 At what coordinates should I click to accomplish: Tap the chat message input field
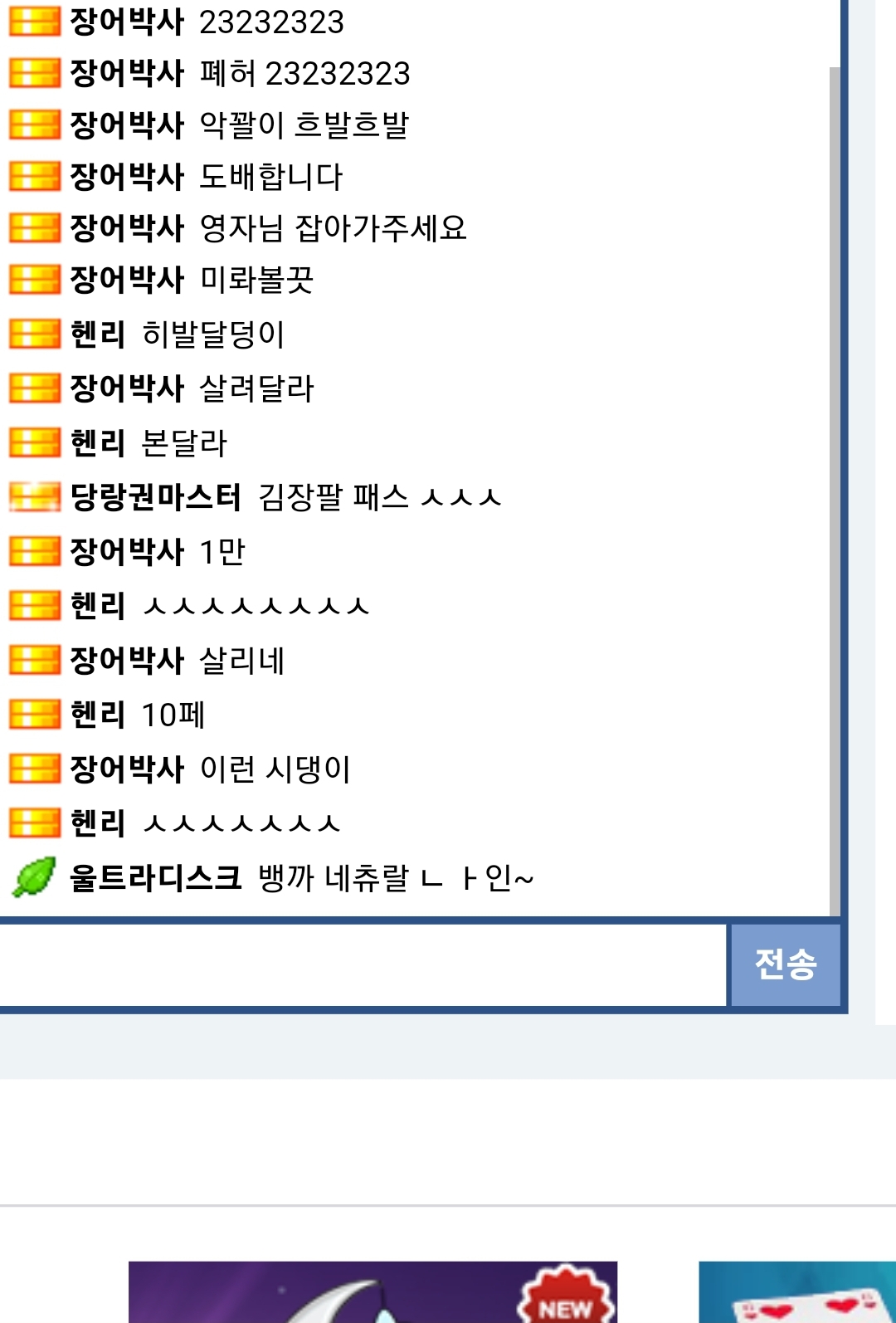pos(362,965)
